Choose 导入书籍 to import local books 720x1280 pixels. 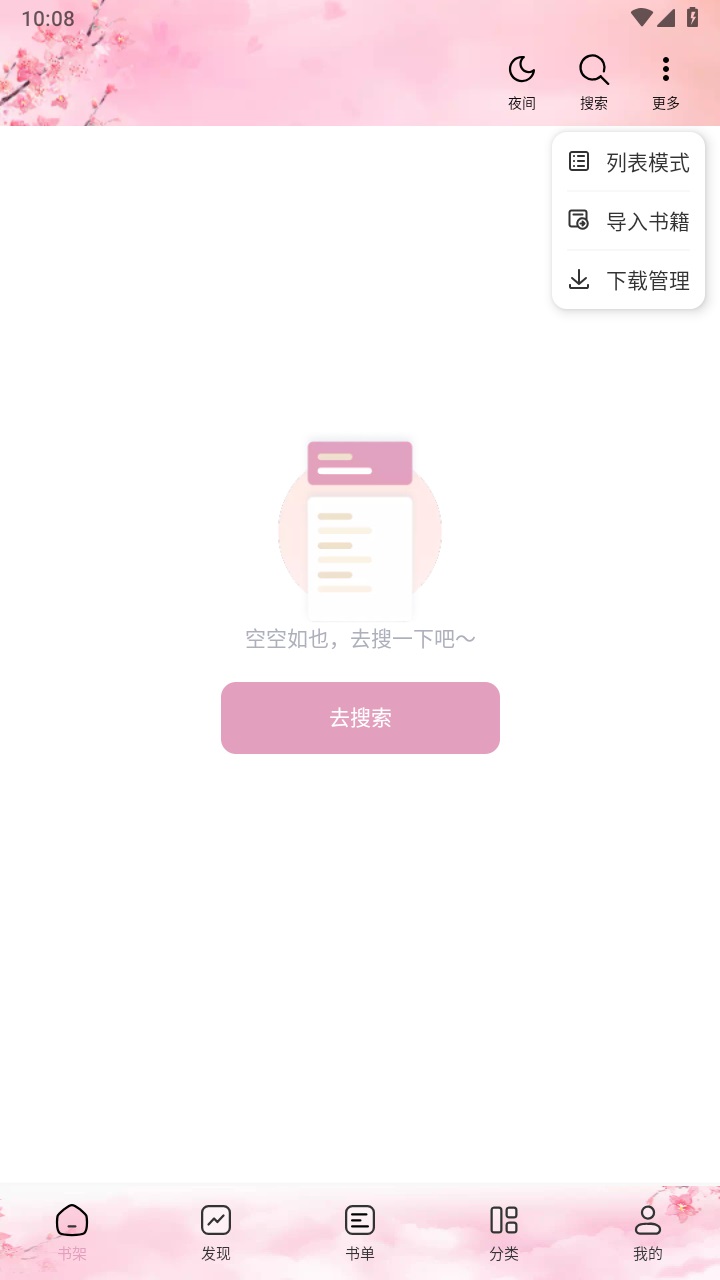point(646,221)
